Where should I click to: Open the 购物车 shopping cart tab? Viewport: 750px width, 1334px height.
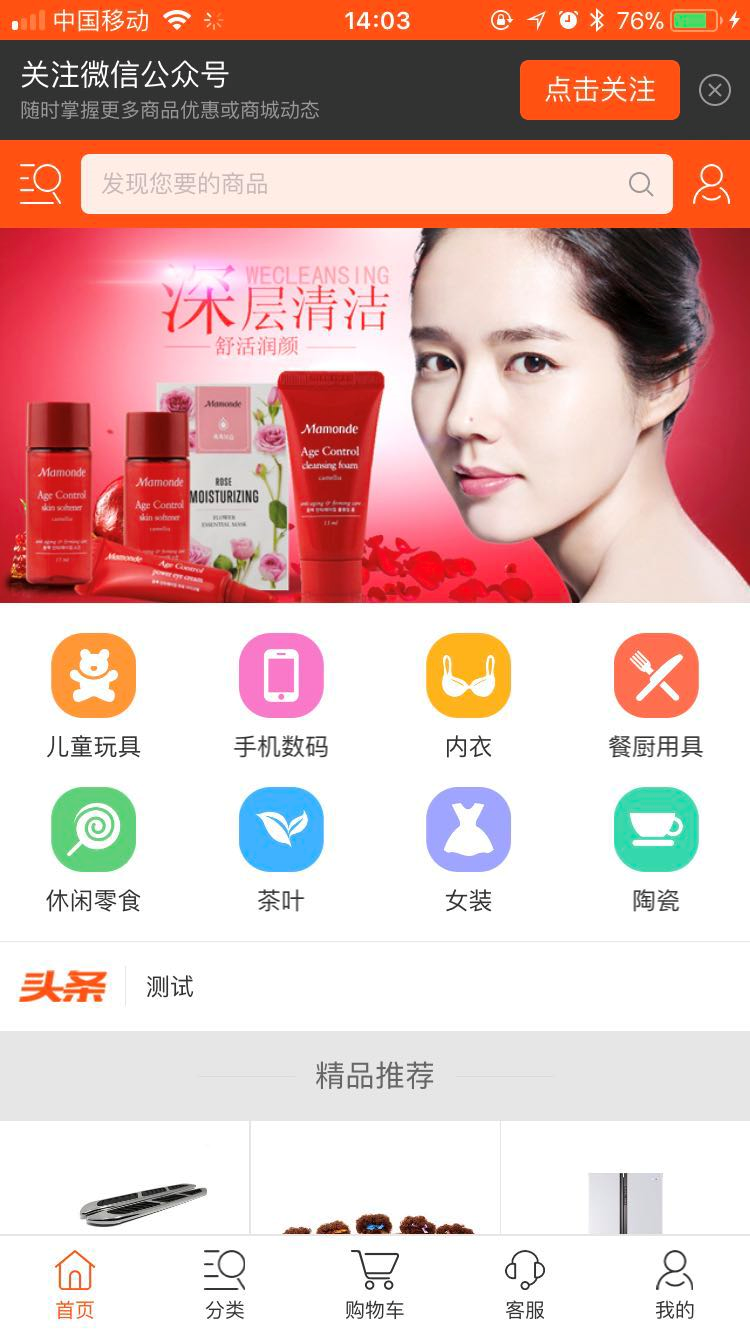375,1285
